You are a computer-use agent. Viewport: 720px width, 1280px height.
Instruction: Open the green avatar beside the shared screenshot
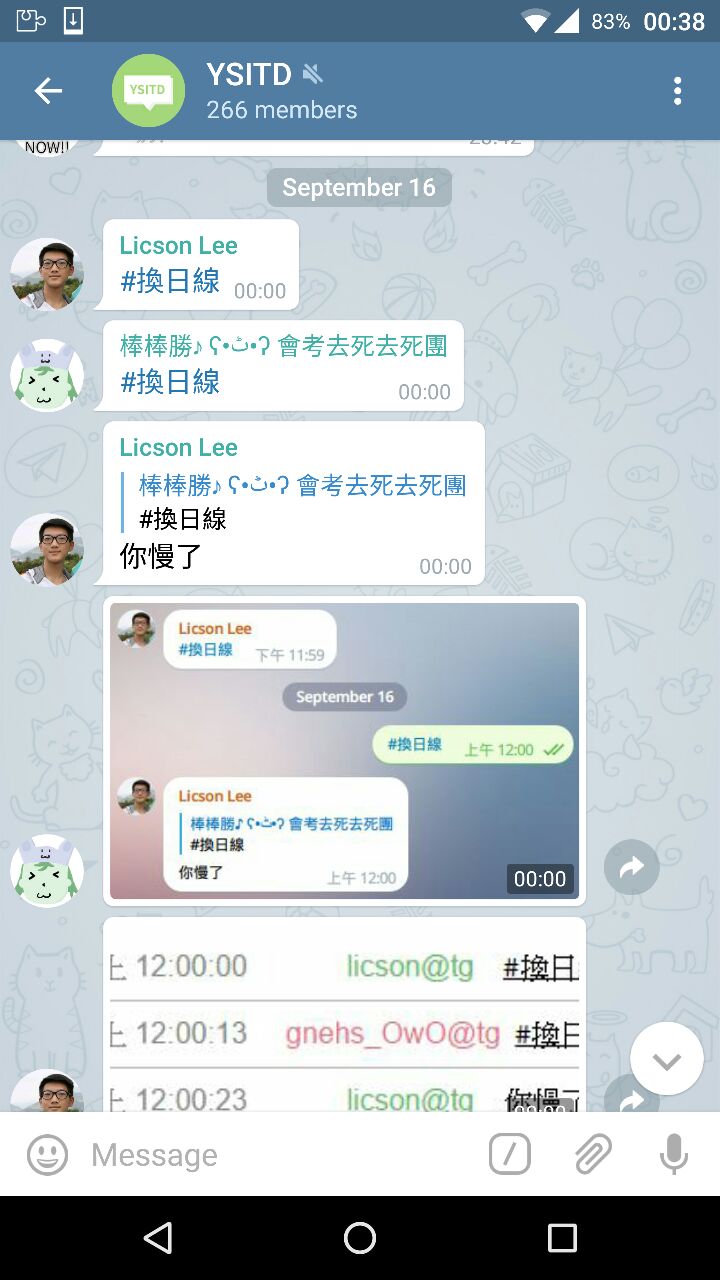click(x=46, y=870)
